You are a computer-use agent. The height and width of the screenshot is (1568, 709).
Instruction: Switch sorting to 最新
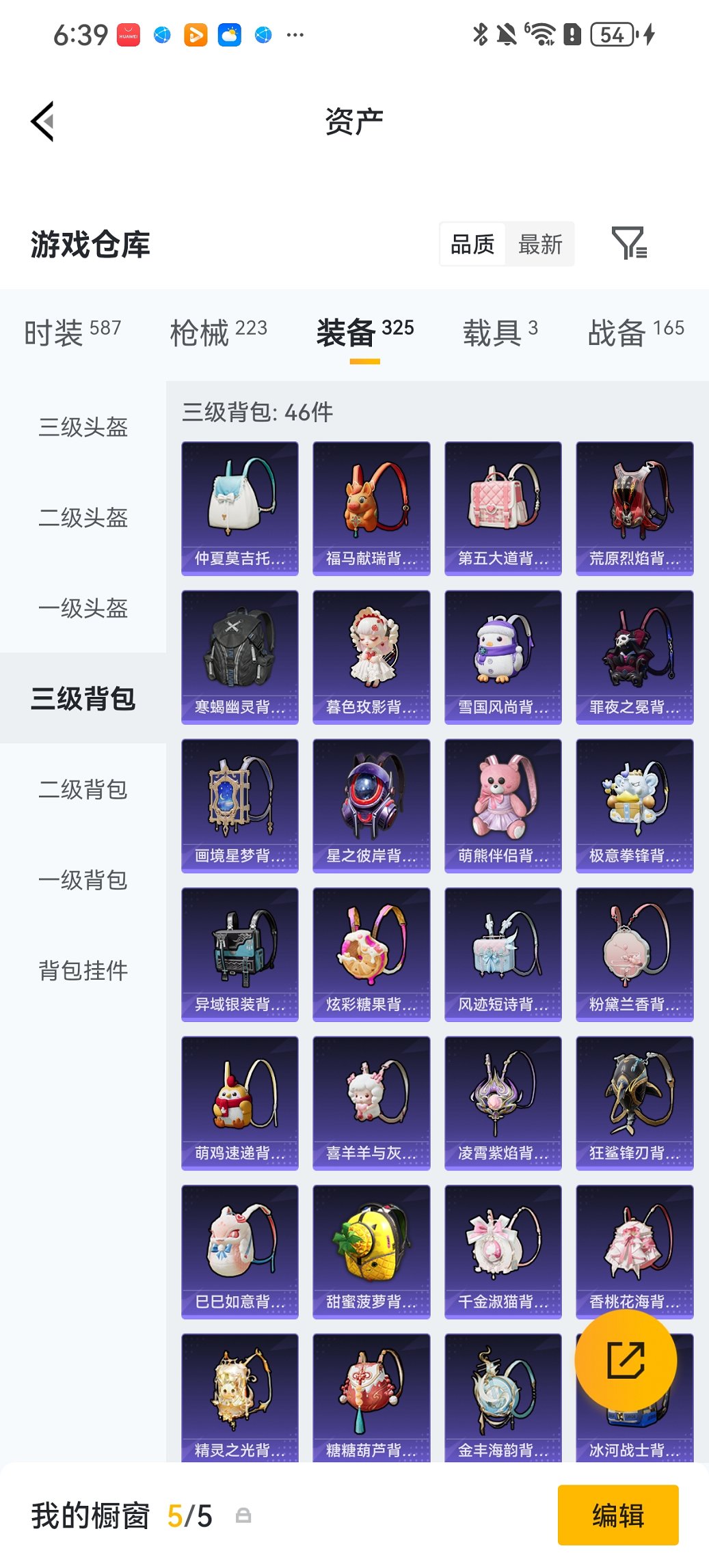click(x=540, y=244)
